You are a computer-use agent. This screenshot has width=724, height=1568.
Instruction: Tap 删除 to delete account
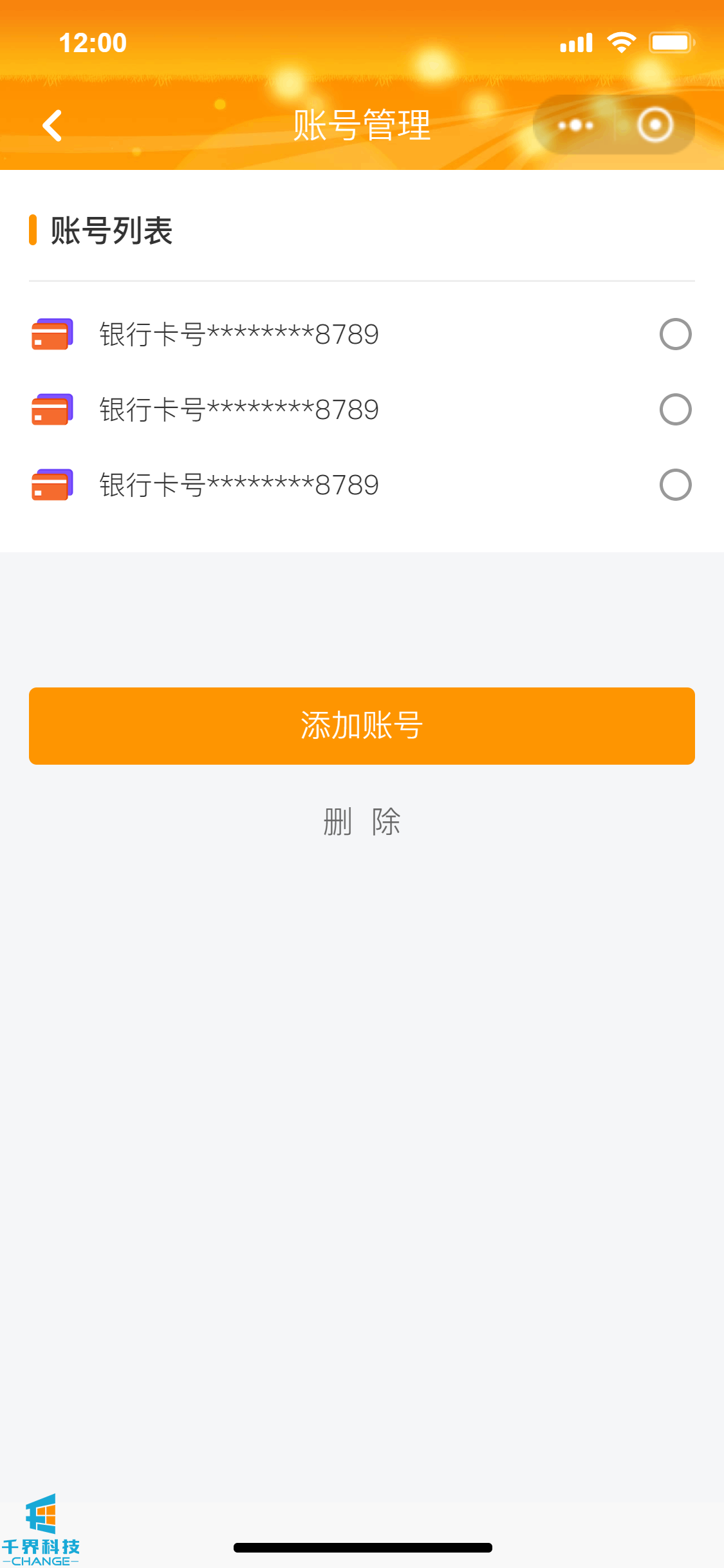coord(362,822)
